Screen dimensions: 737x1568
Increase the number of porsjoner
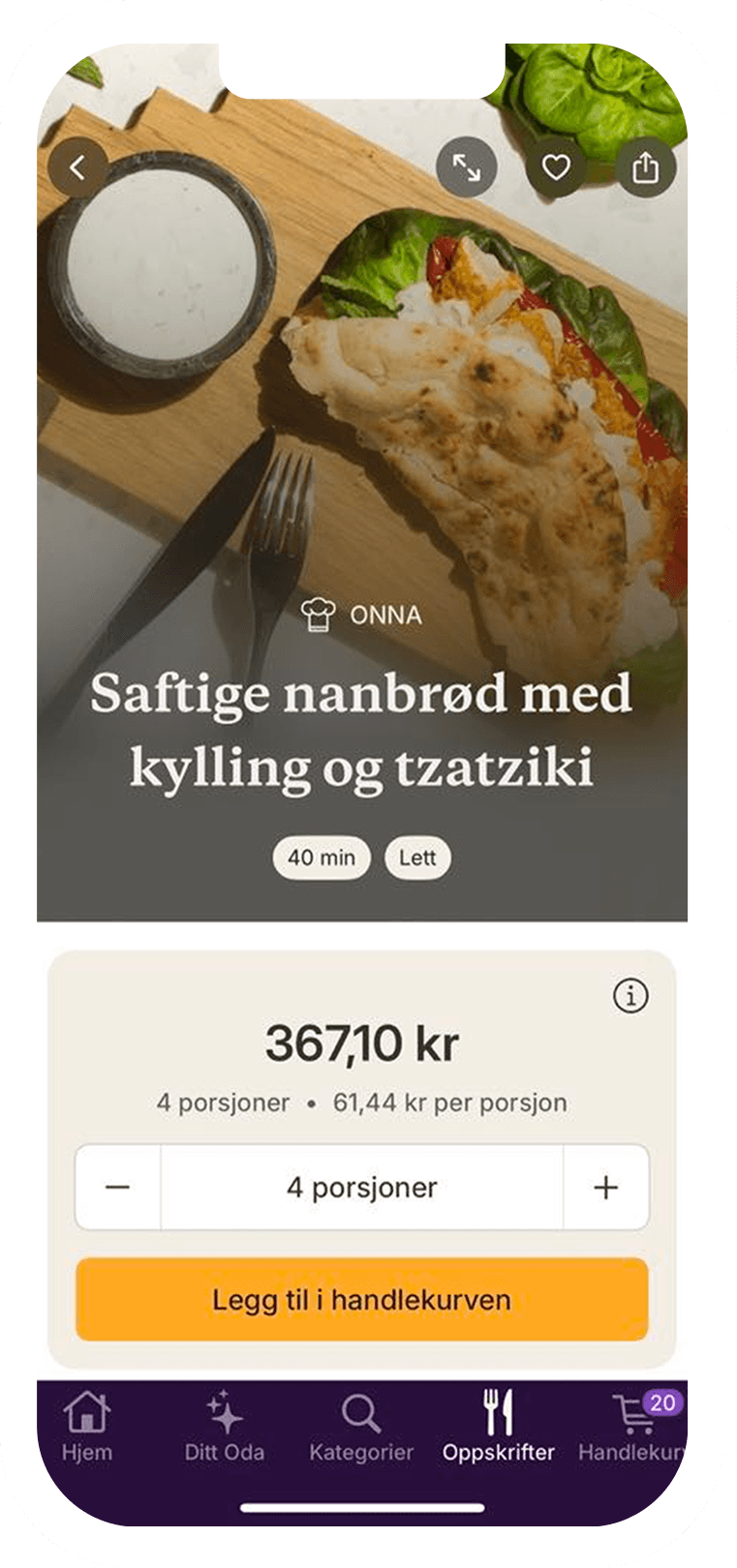click(605, 1188)
